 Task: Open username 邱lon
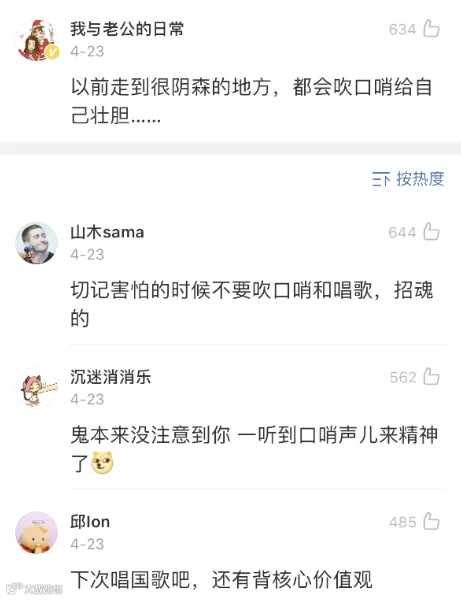(x=90, y=522)
